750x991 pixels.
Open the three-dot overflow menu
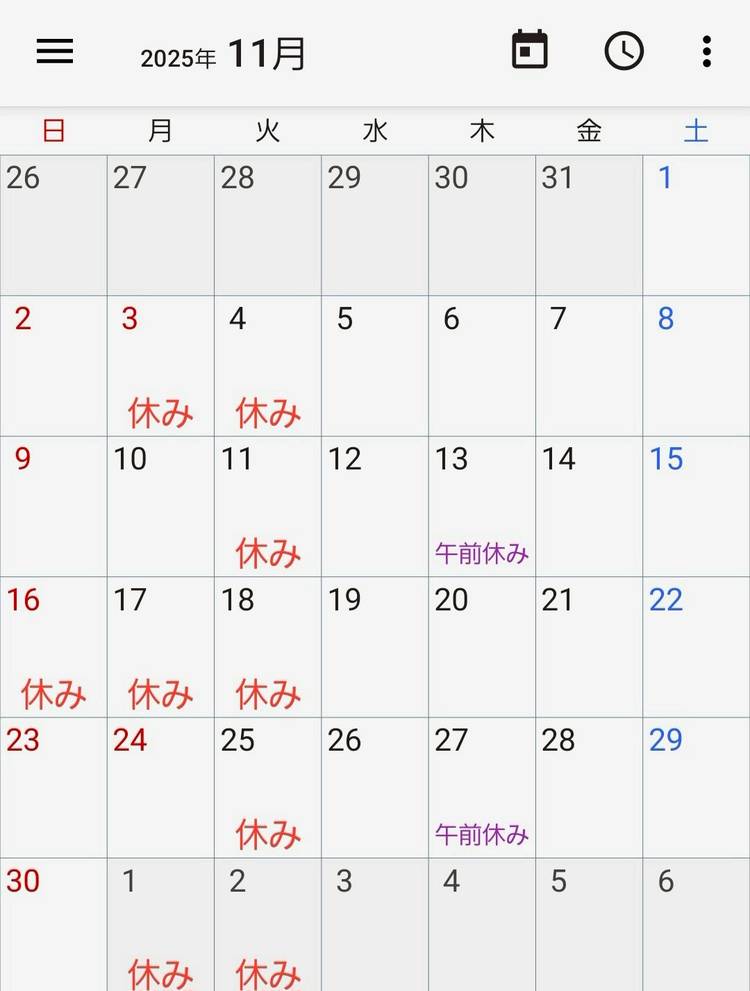point(707,51)
